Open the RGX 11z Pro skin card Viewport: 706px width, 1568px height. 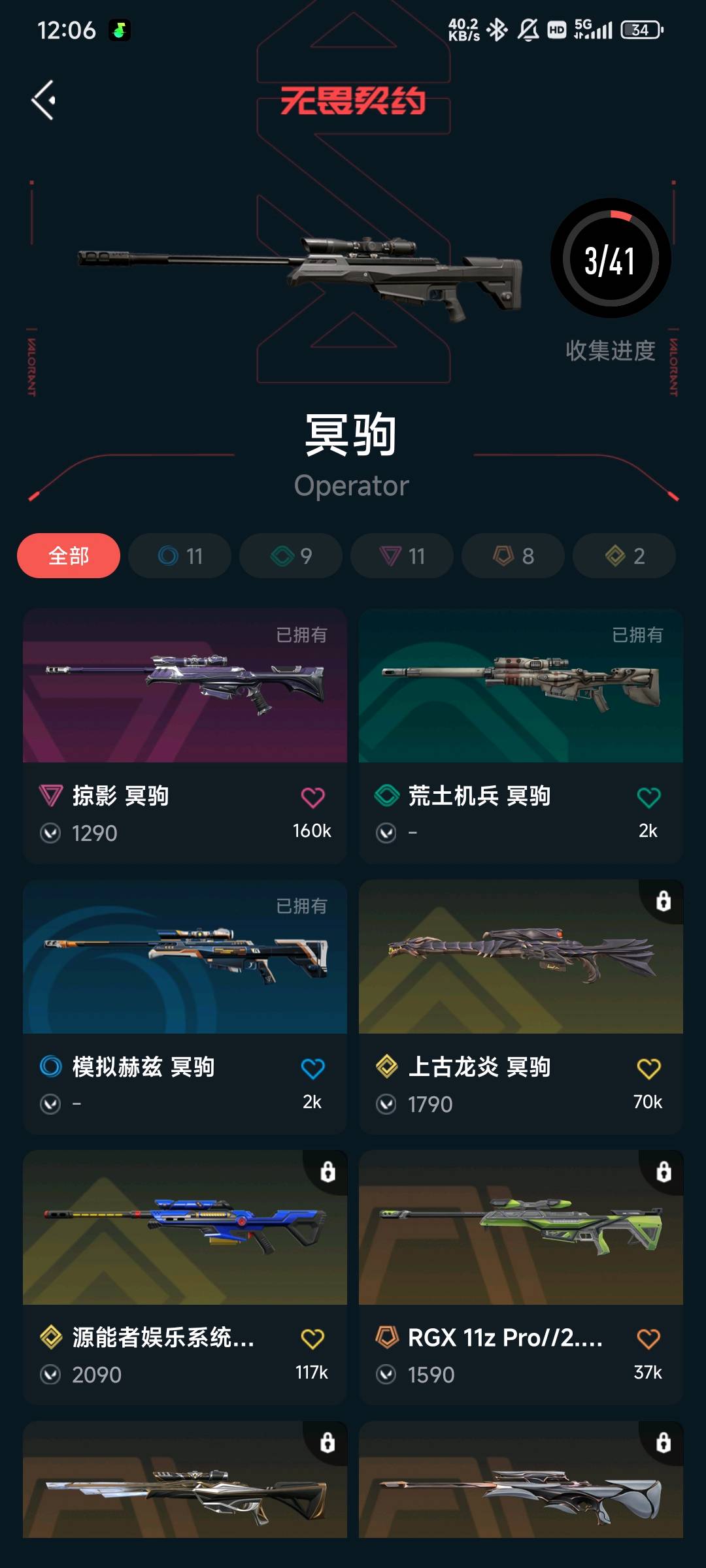521,1228
